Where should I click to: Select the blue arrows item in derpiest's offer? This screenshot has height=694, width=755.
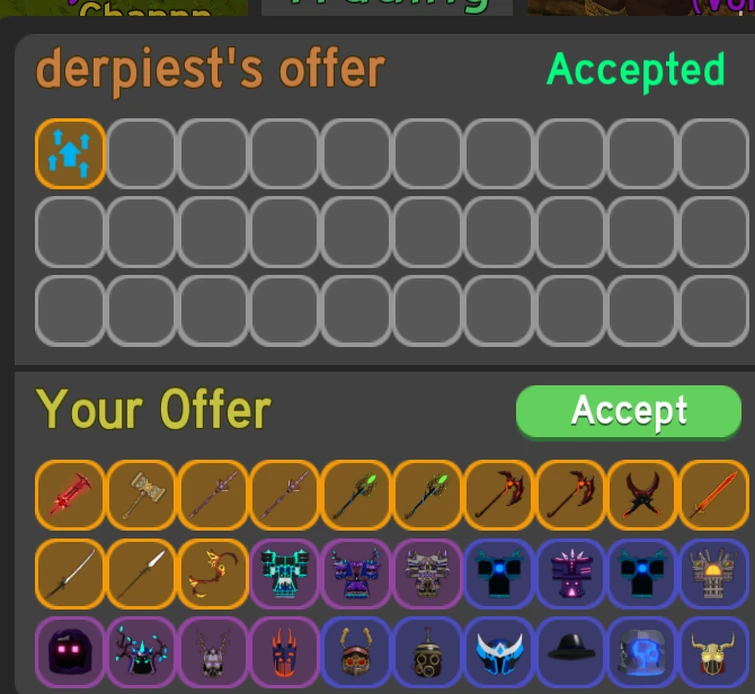point(70,153)
